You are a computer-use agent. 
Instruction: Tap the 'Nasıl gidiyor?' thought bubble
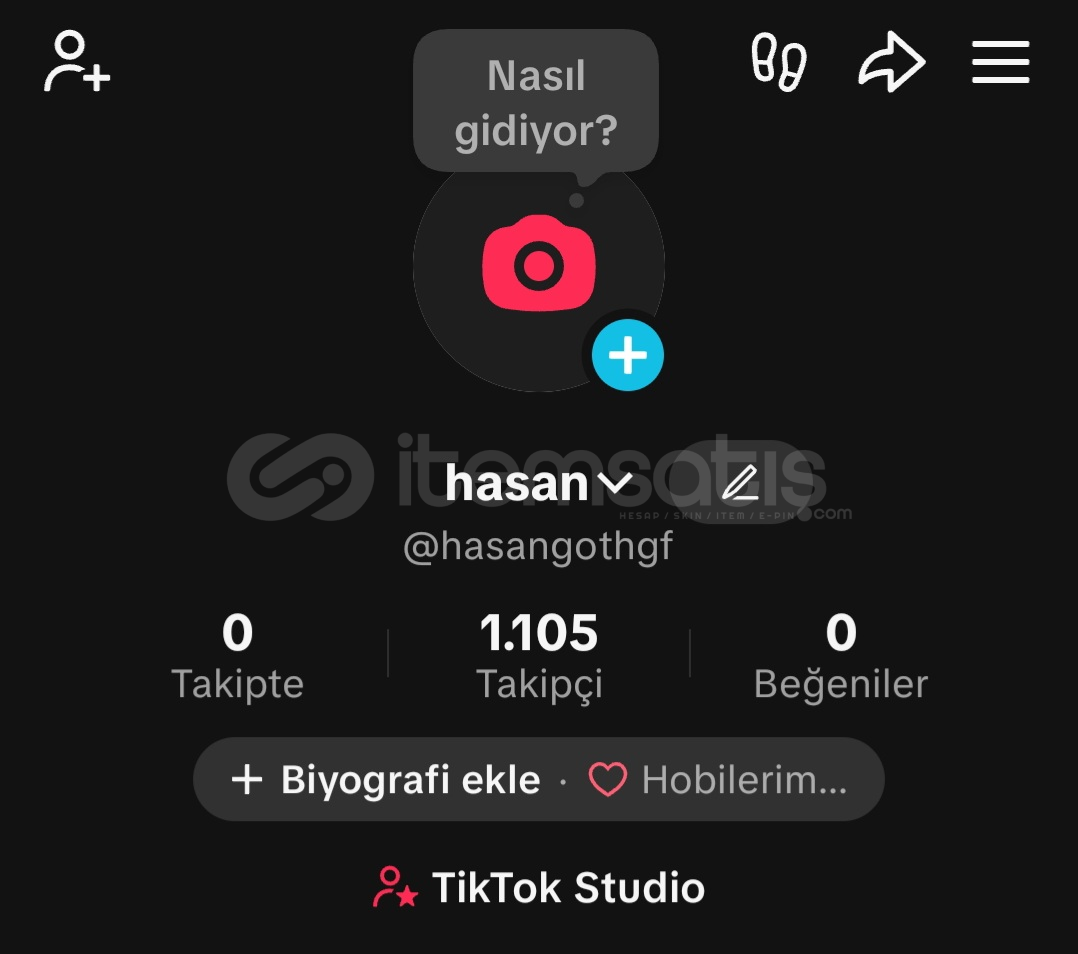click(x=536, y=103)
